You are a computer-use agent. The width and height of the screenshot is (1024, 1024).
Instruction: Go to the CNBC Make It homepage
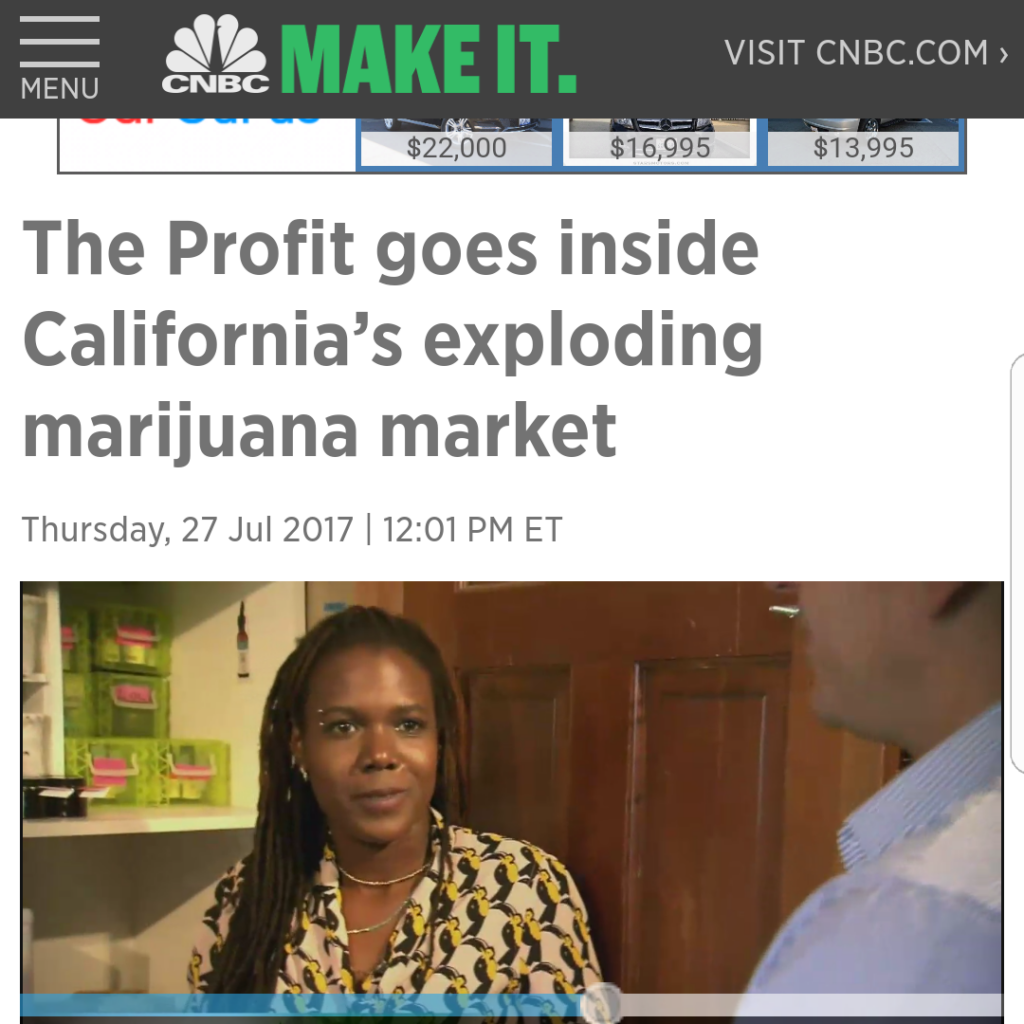[x=370, y=59]
